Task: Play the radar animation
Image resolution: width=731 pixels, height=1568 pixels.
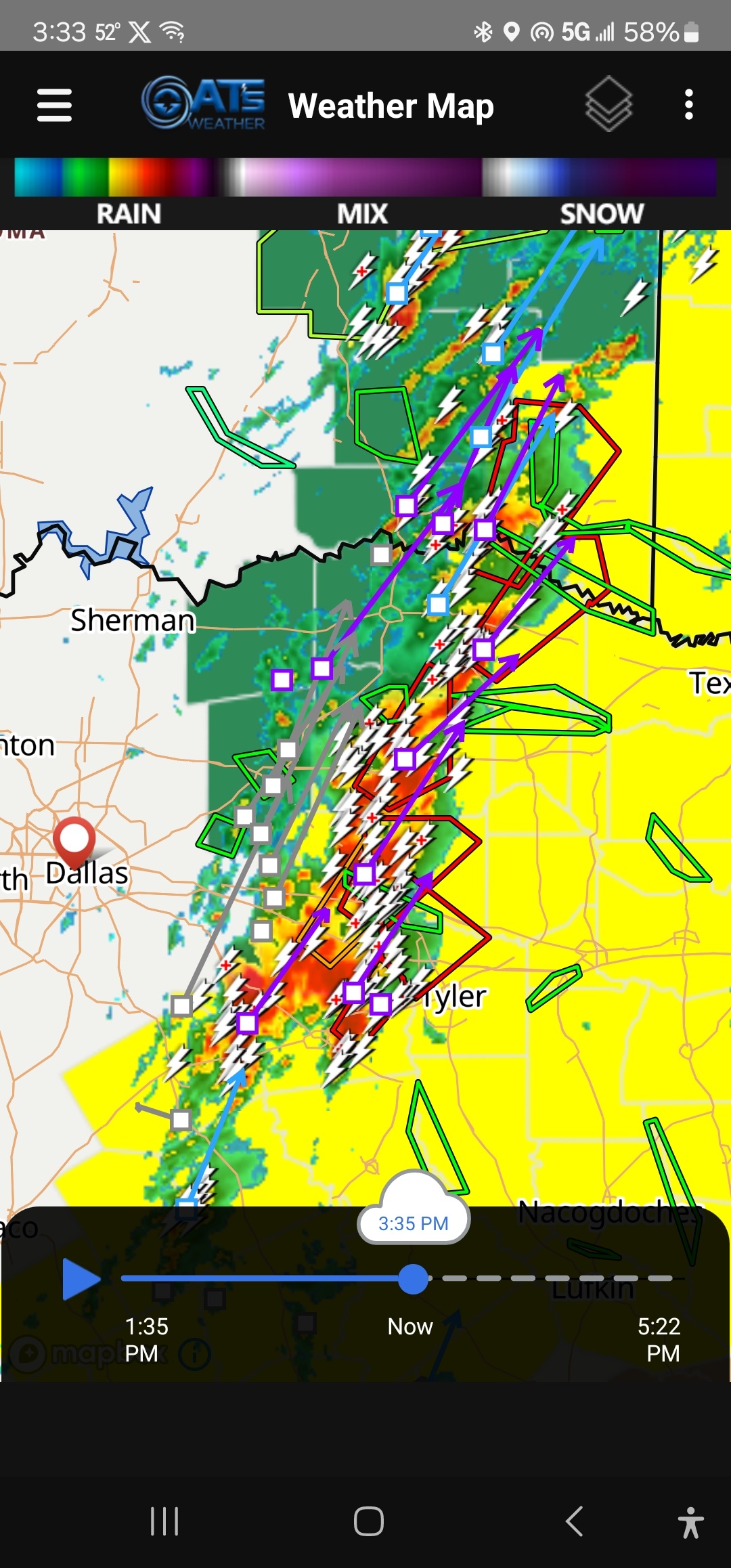Action: [81, 1279]
